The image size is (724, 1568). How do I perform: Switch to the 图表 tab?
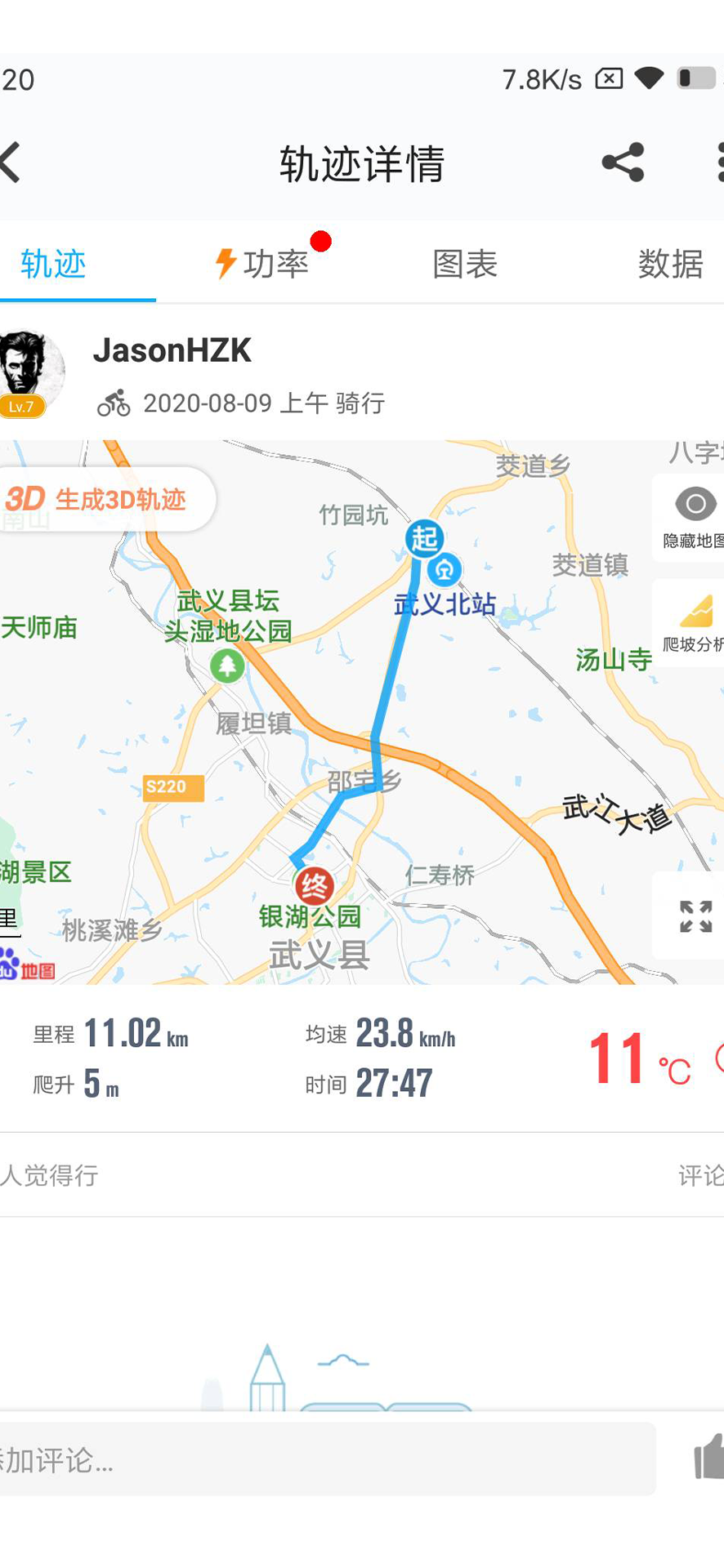coord(464,264)
